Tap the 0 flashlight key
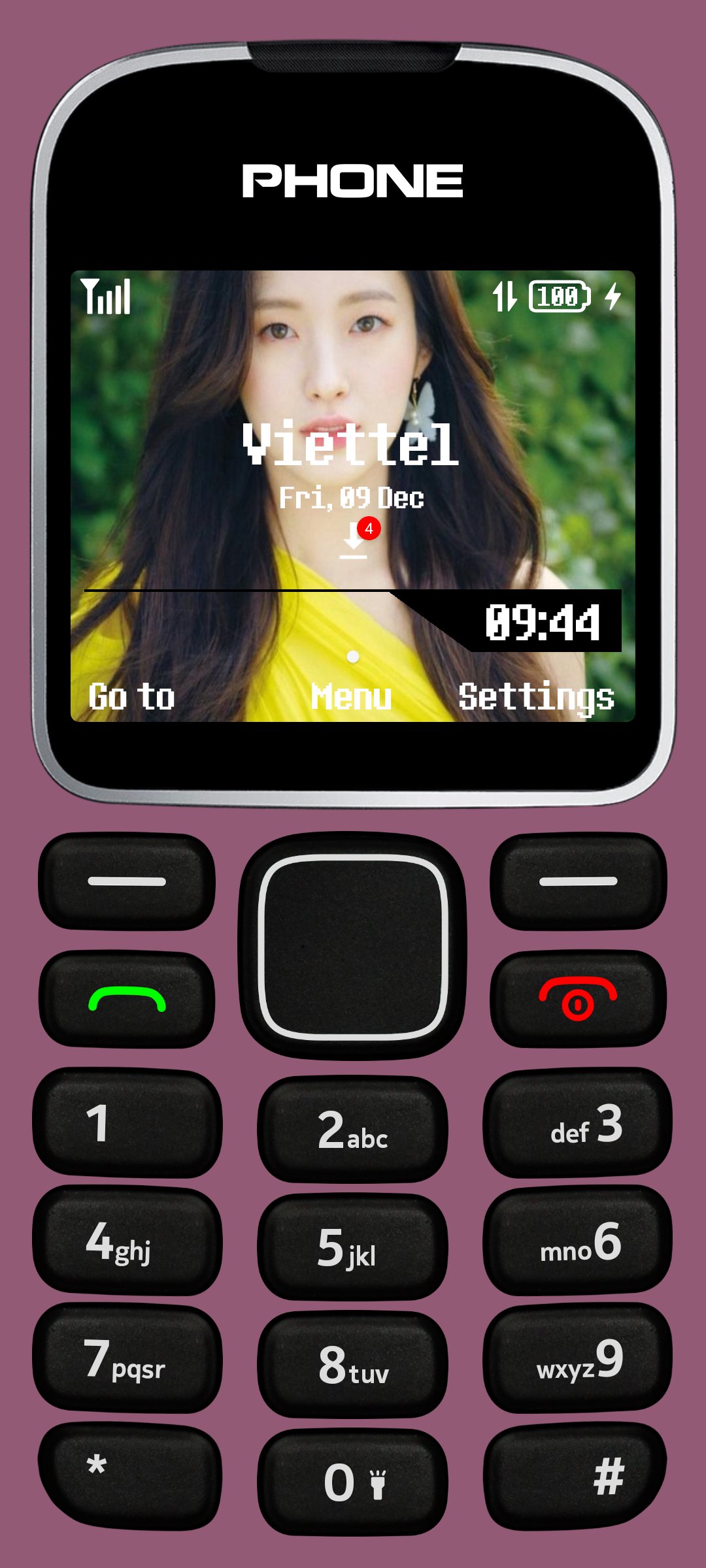Screen dimensions: 706x1568 click(353, 1482)
